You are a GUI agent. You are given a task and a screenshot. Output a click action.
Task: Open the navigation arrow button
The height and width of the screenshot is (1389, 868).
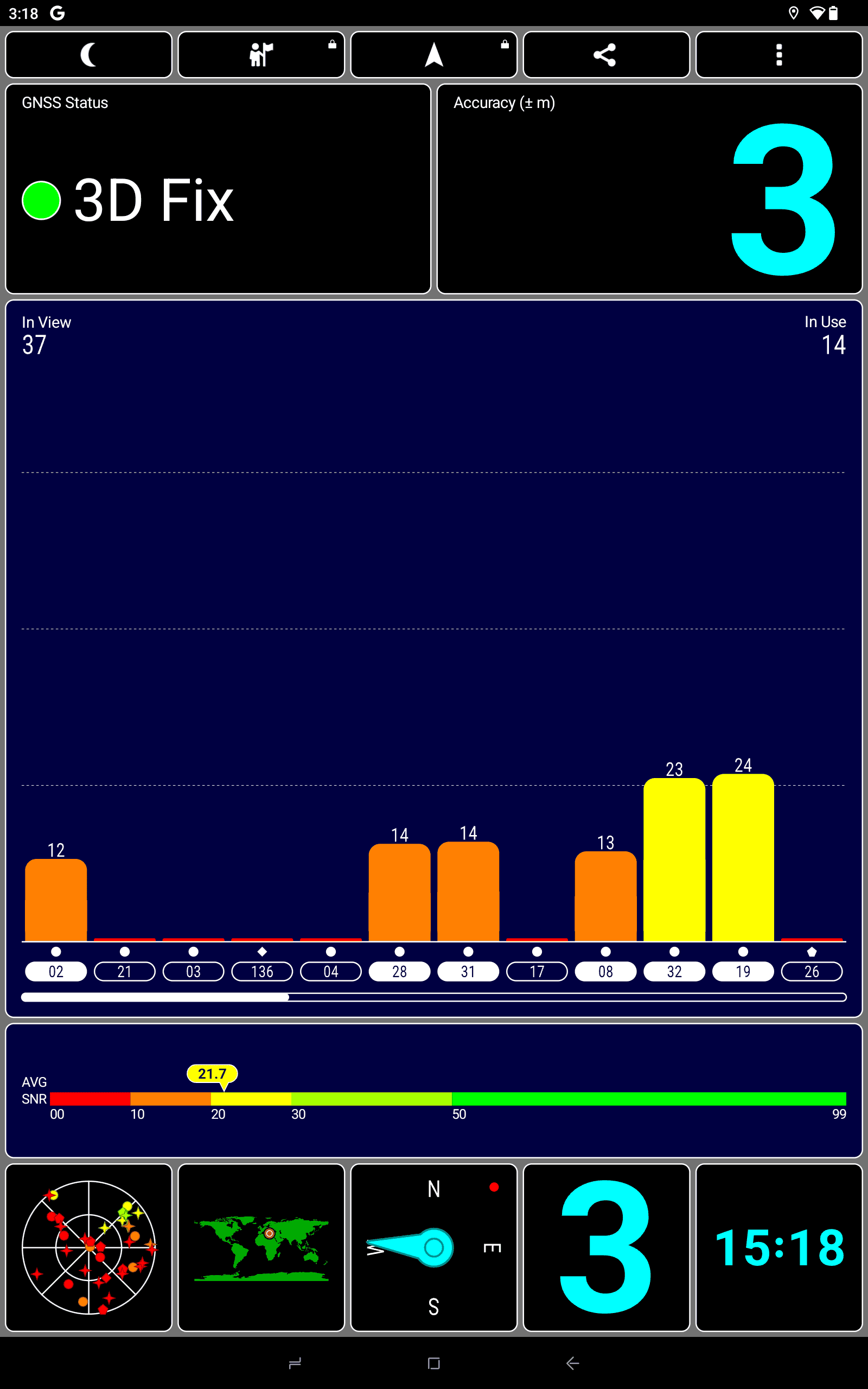click(x=434, y=54)
